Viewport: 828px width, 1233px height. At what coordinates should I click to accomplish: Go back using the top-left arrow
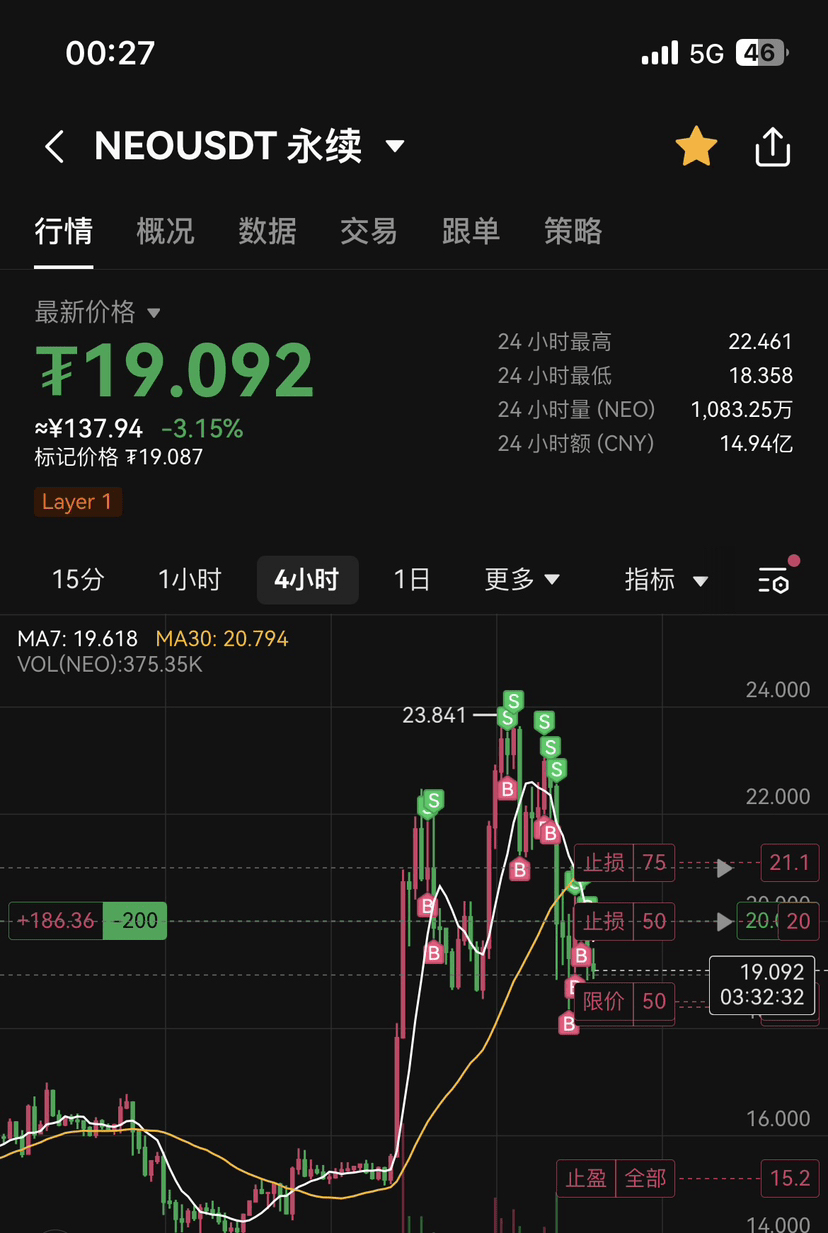click(x=55, y=147)
